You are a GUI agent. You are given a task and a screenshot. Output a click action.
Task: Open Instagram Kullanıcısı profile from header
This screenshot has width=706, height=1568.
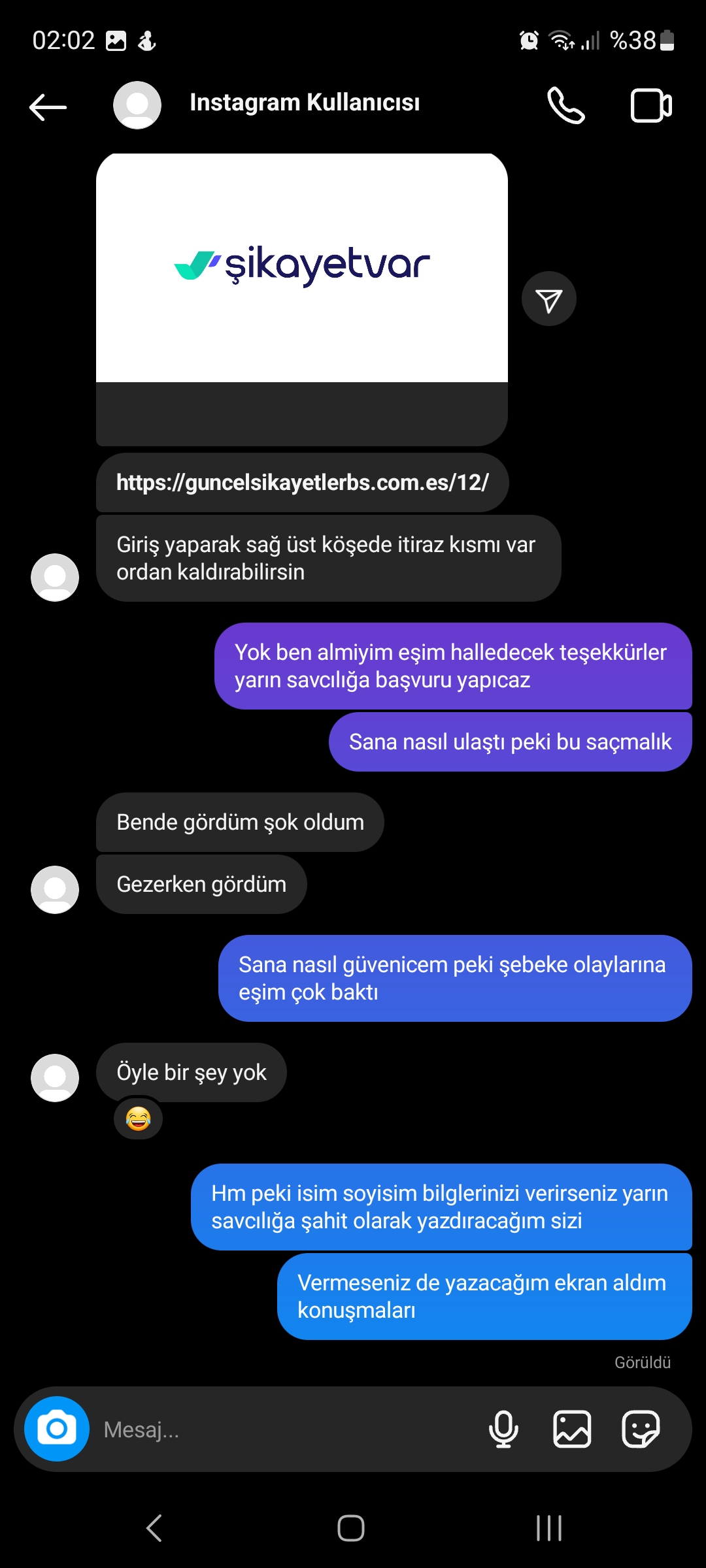(304, 103)
